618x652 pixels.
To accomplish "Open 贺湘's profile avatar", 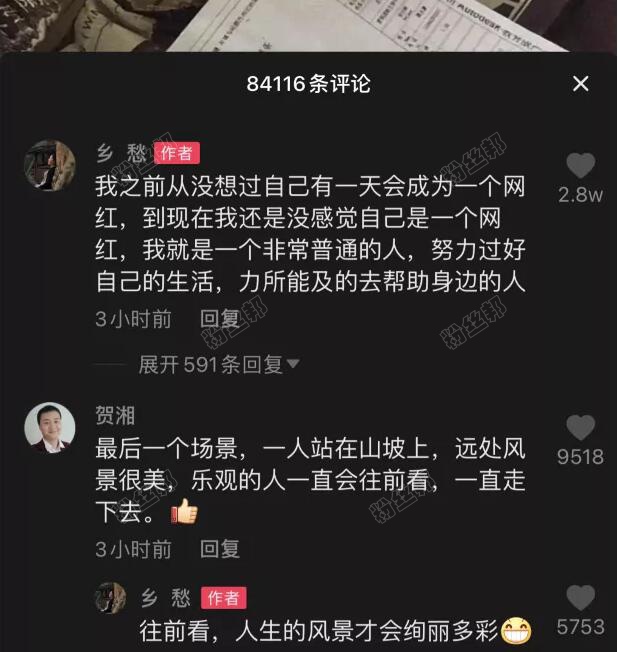I will 50,428.
